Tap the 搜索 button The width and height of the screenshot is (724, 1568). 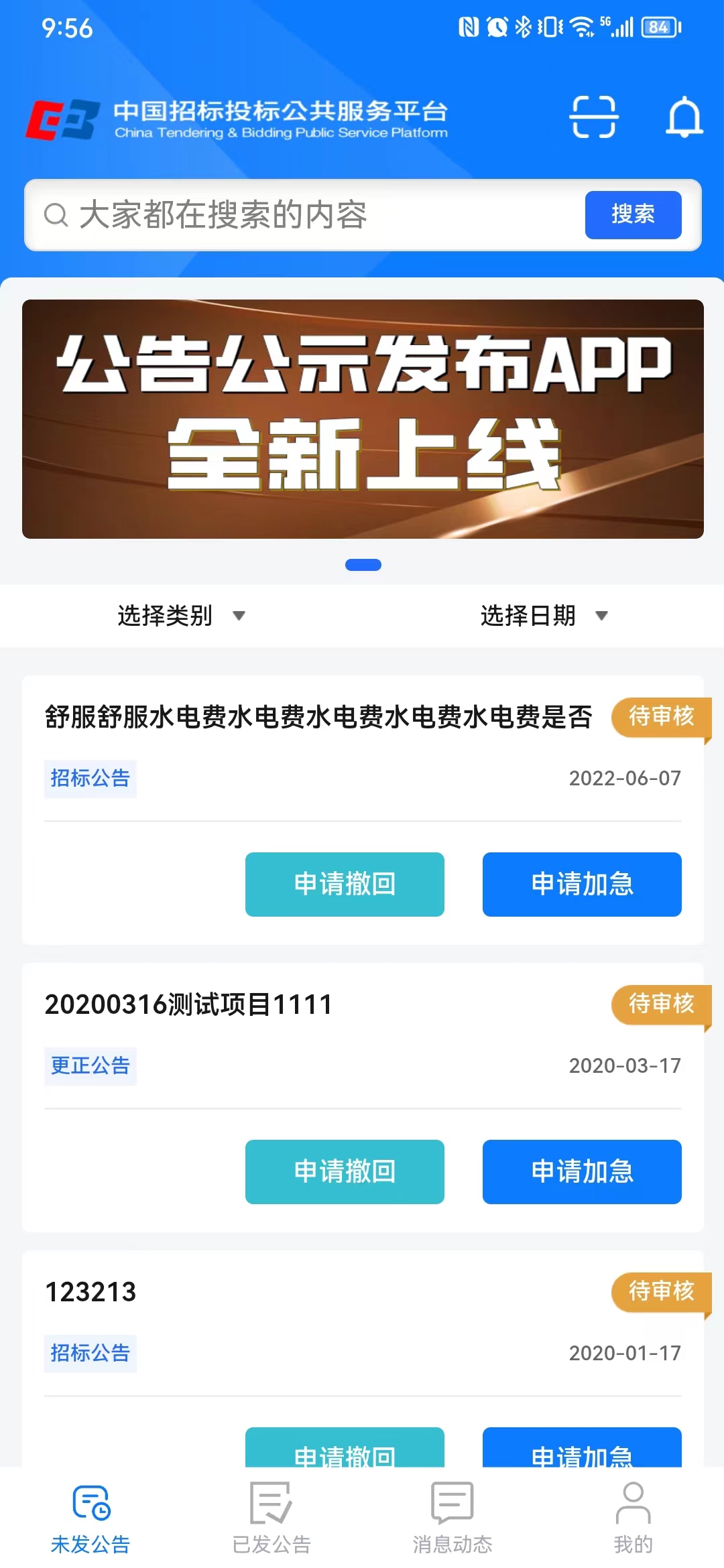point(633,215)
